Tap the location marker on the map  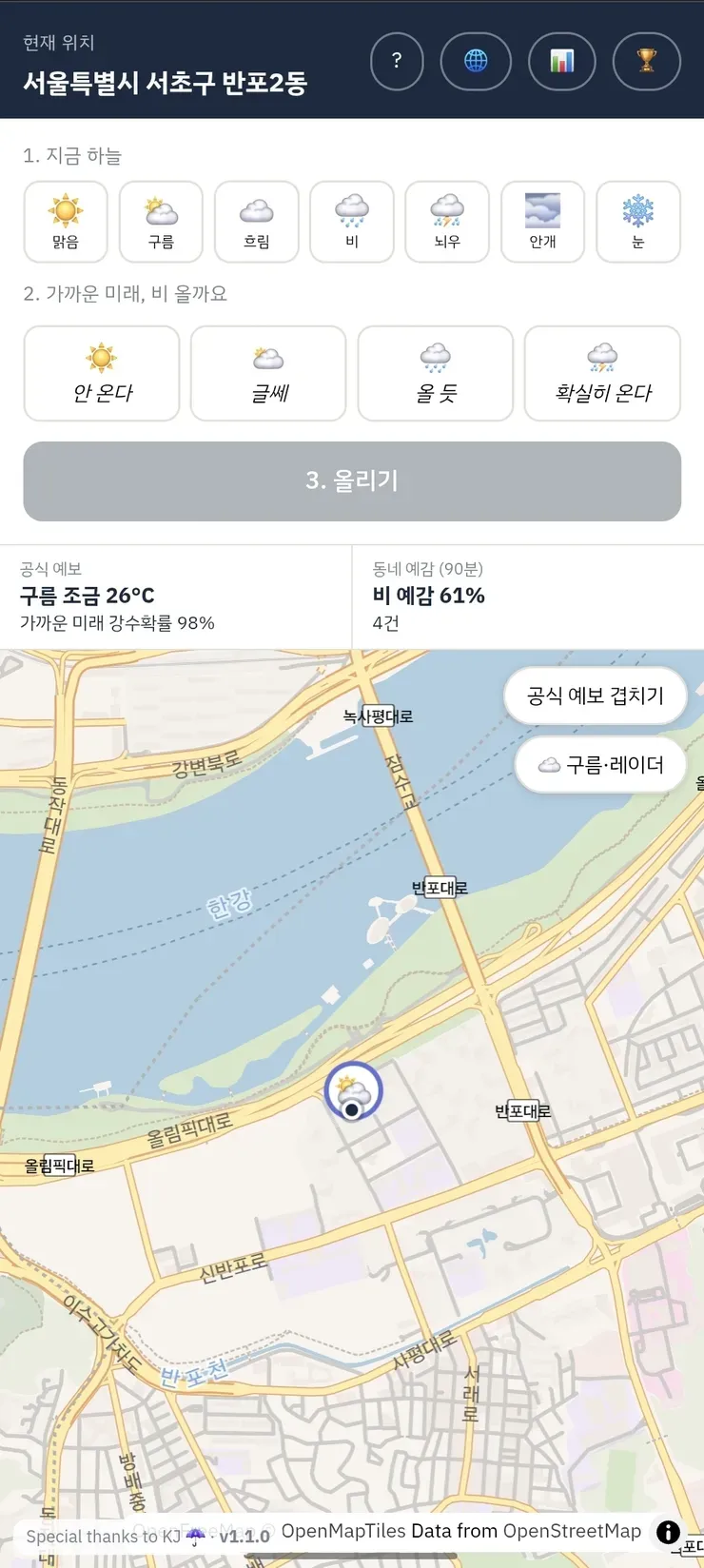353,1091
